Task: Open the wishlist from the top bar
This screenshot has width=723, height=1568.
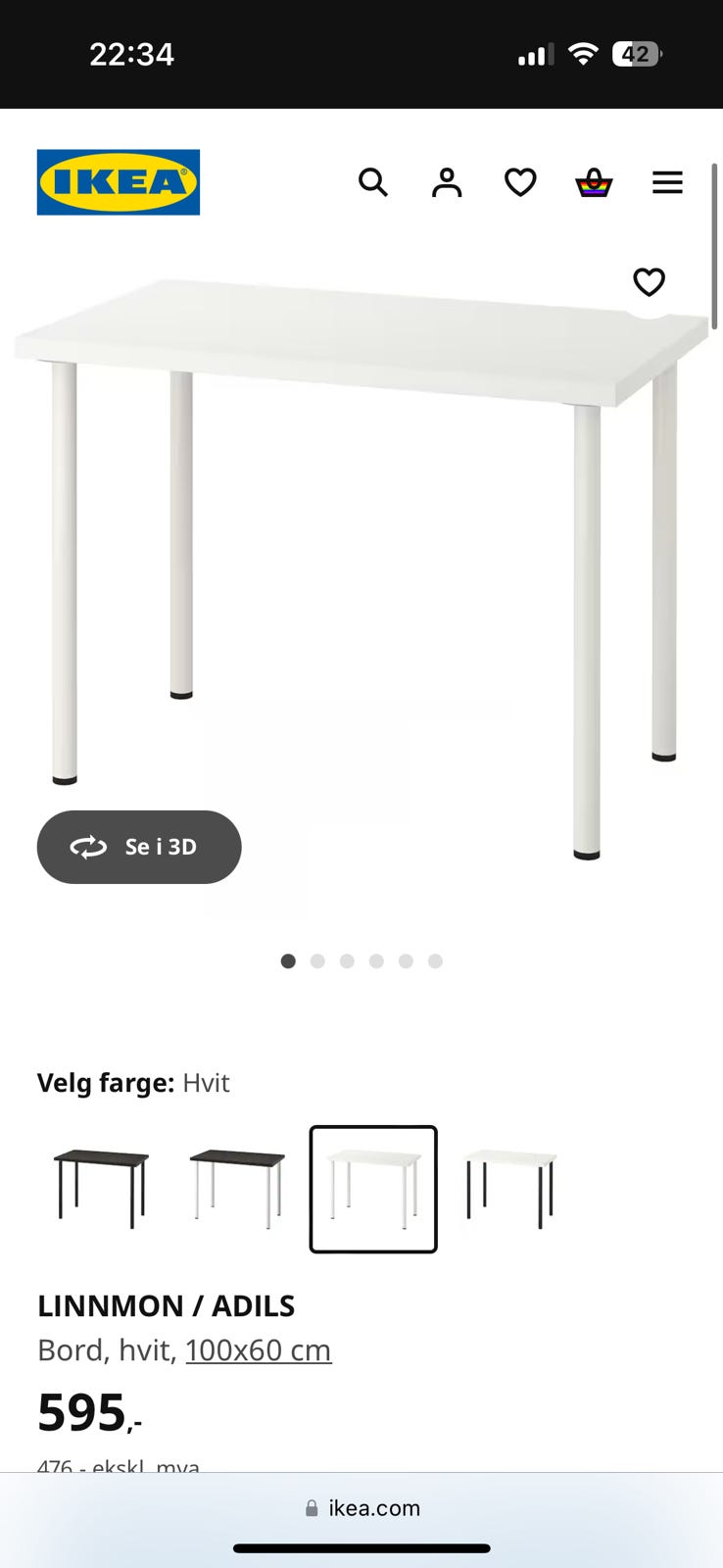Action: point(520,182)
